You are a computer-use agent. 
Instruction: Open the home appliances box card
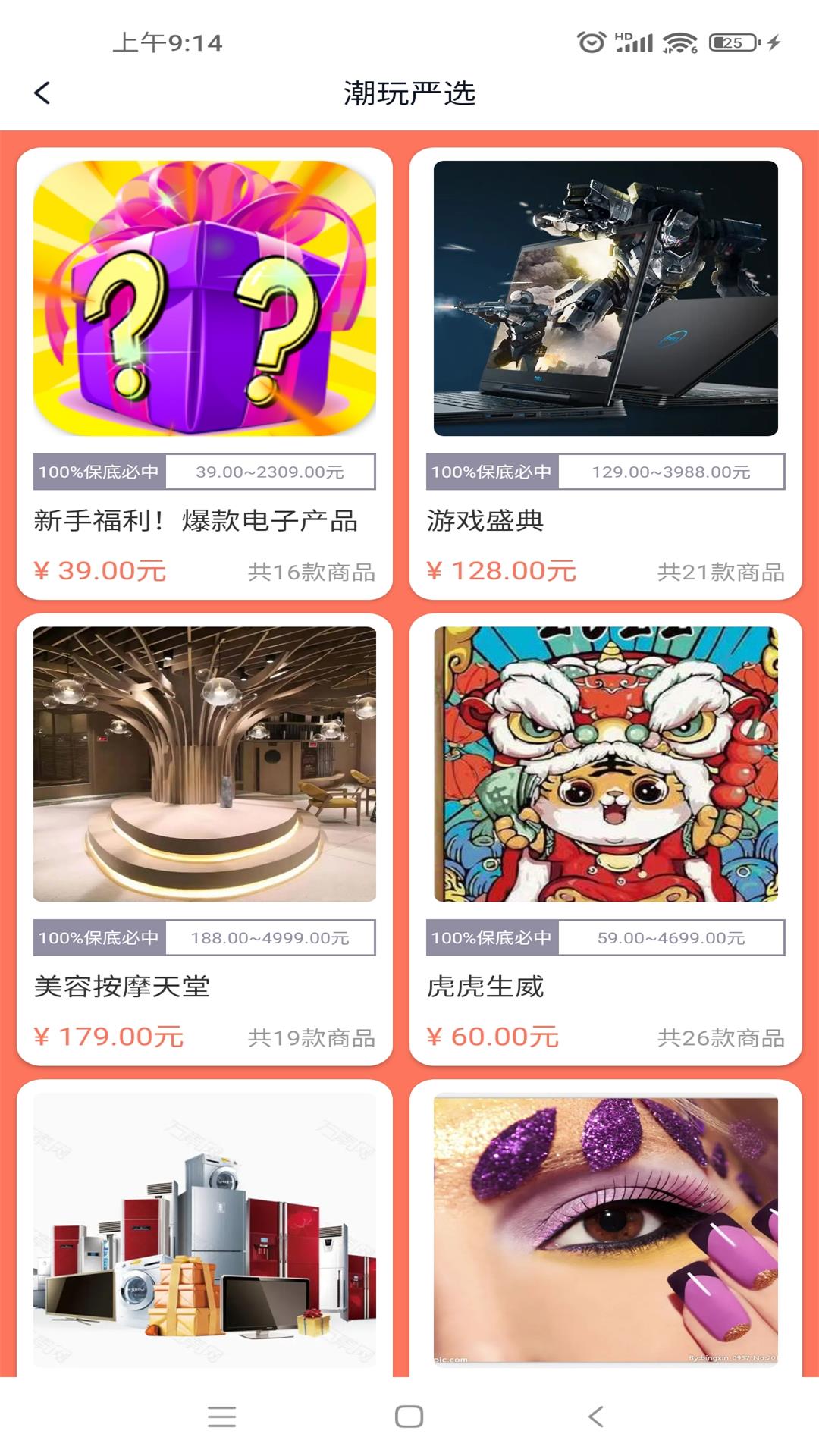point(205,1230)
